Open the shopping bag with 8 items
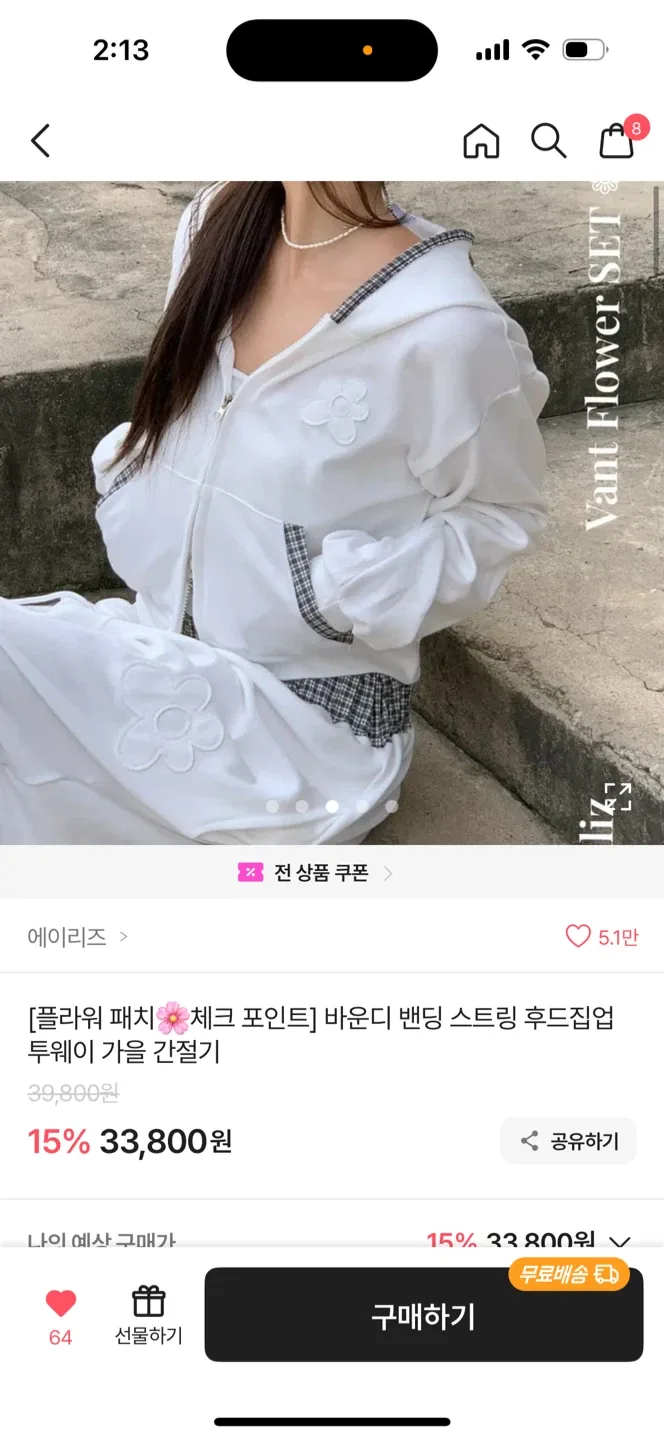This screenshot has height=1440, width=664. 617,141
